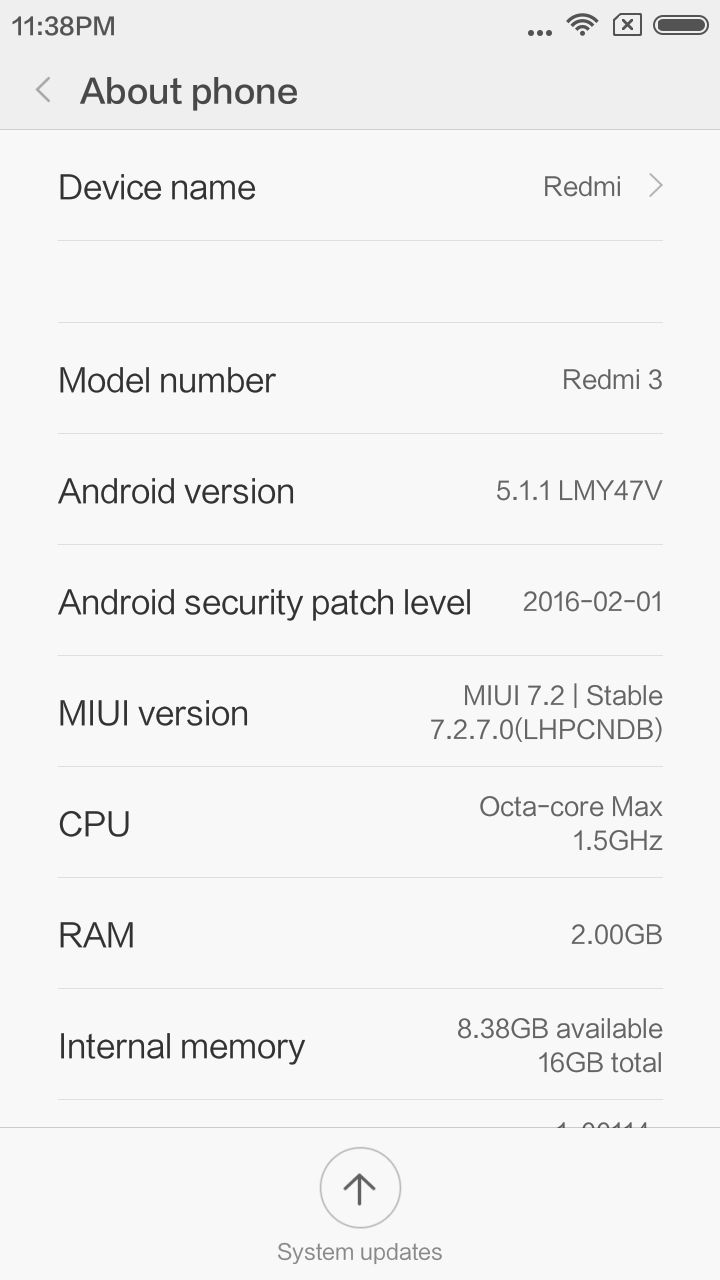Go back from About phone

(43, 91)
